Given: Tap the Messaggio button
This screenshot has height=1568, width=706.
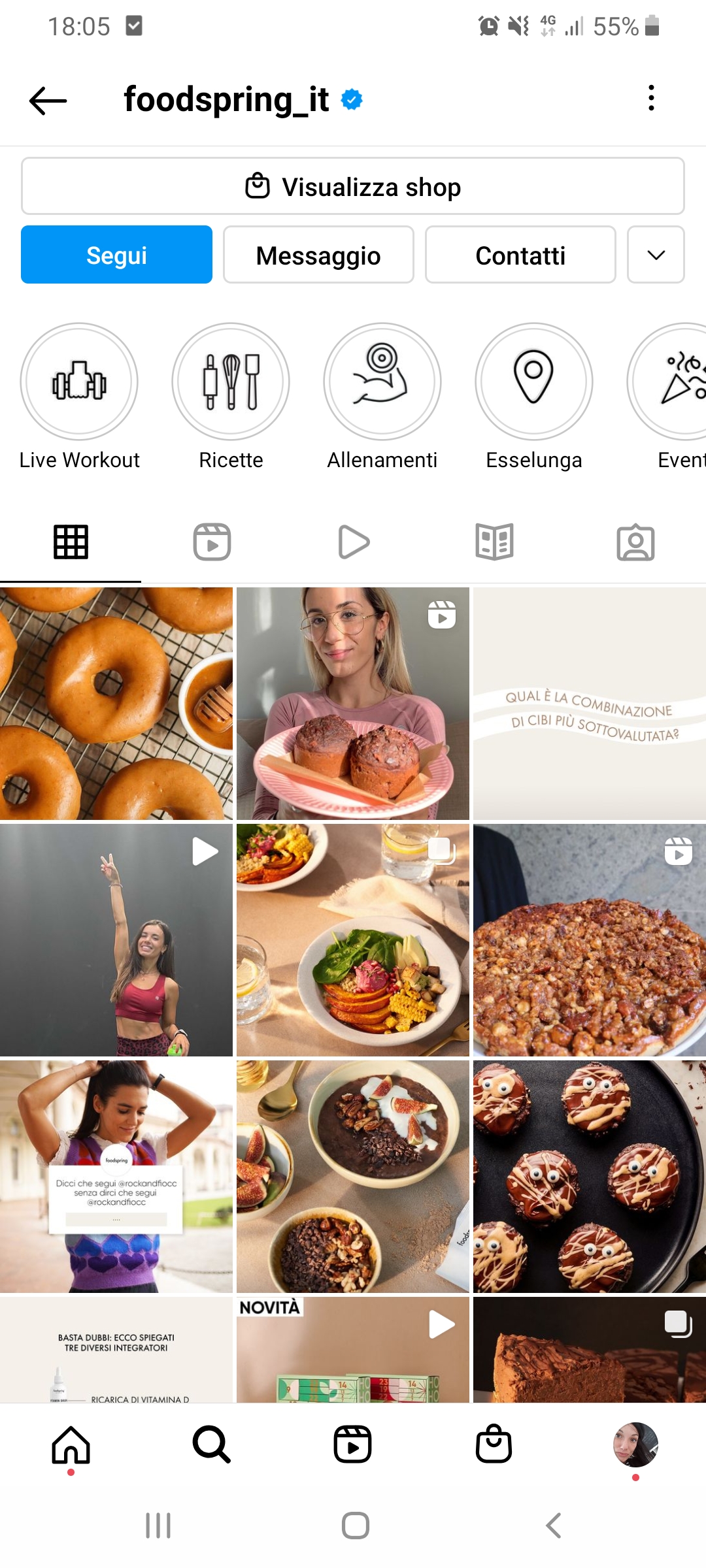Looking at the screenshot, I should pyautogui.click(x=318, y=255).
